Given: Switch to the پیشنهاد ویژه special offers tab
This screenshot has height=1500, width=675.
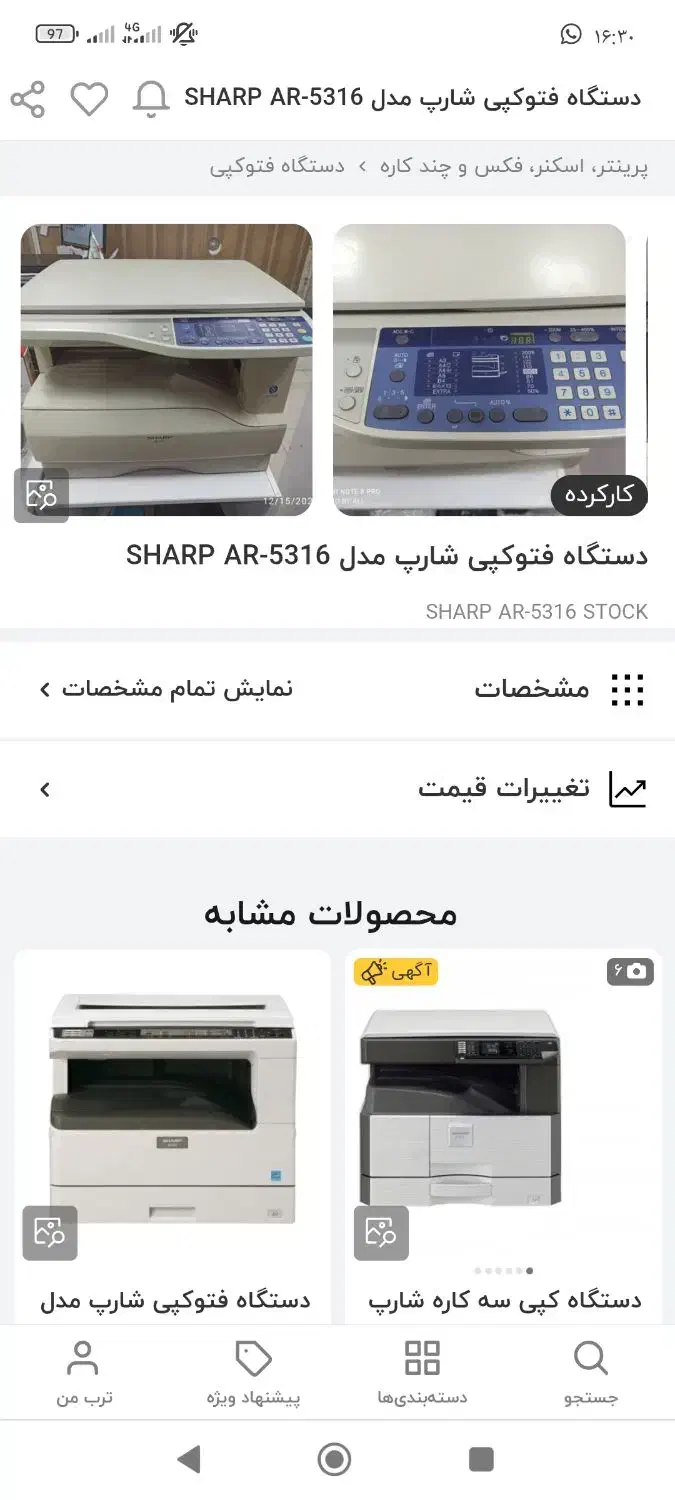Looking at the screenshot, I should [253, 1373].
